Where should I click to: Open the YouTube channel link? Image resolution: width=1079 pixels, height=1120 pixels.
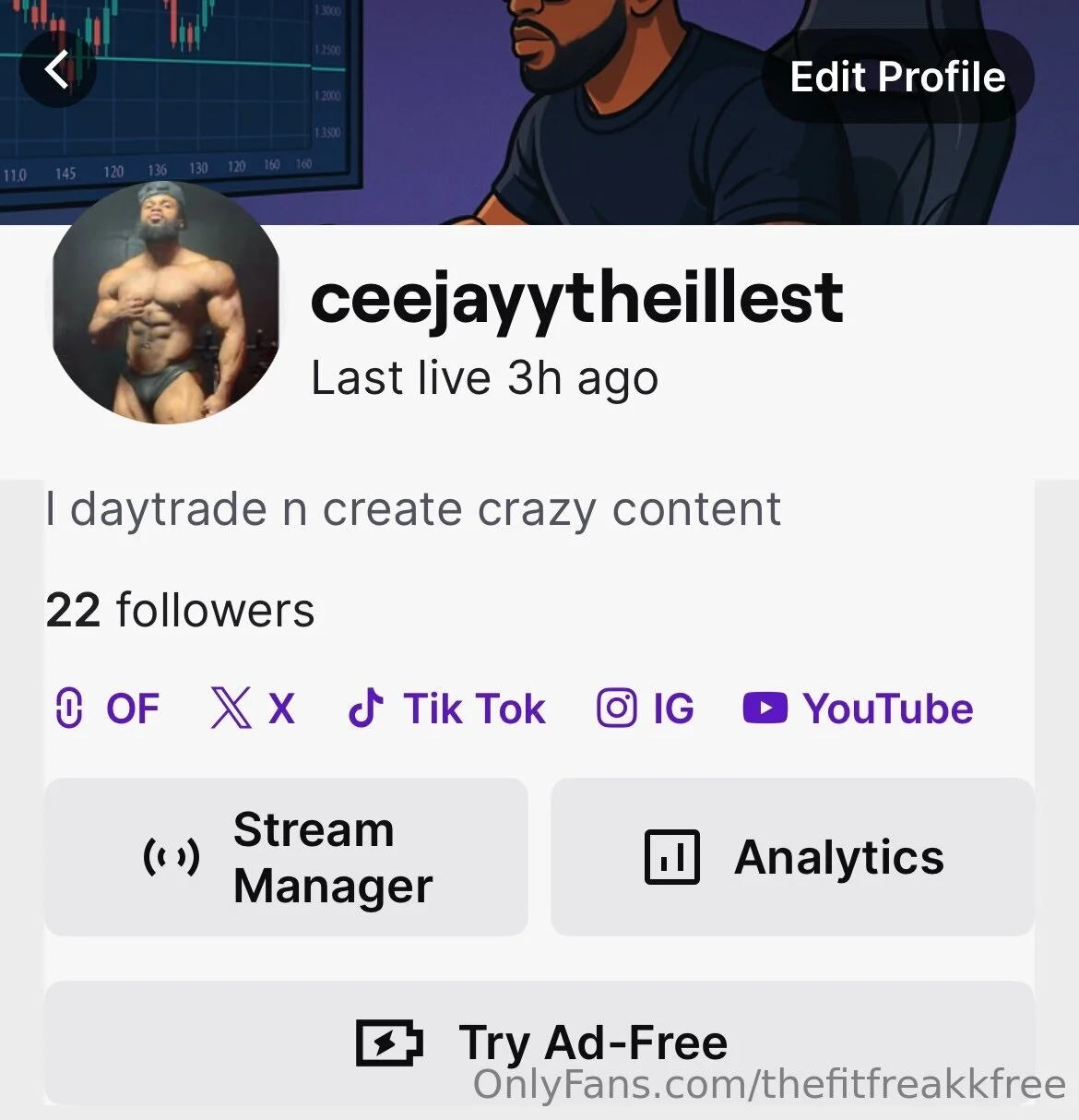[x=858, y=709]
